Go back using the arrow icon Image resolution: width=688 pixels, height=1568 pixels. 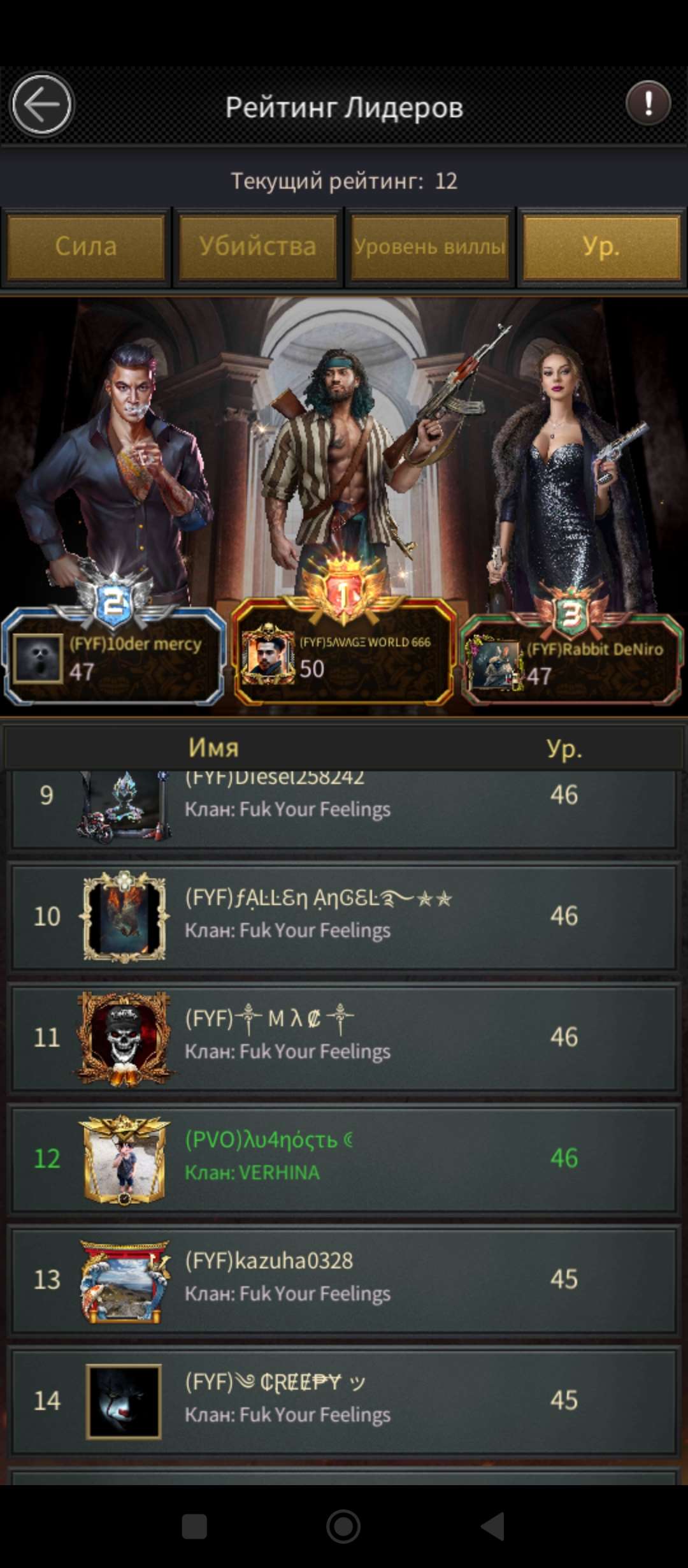pyautogui.click(x=42, y=105)
